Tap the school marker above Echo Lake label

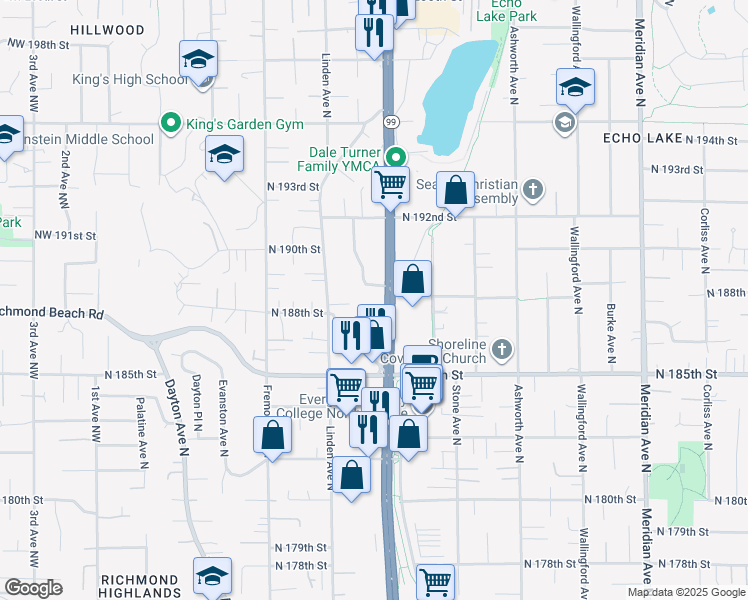(575, 87)
